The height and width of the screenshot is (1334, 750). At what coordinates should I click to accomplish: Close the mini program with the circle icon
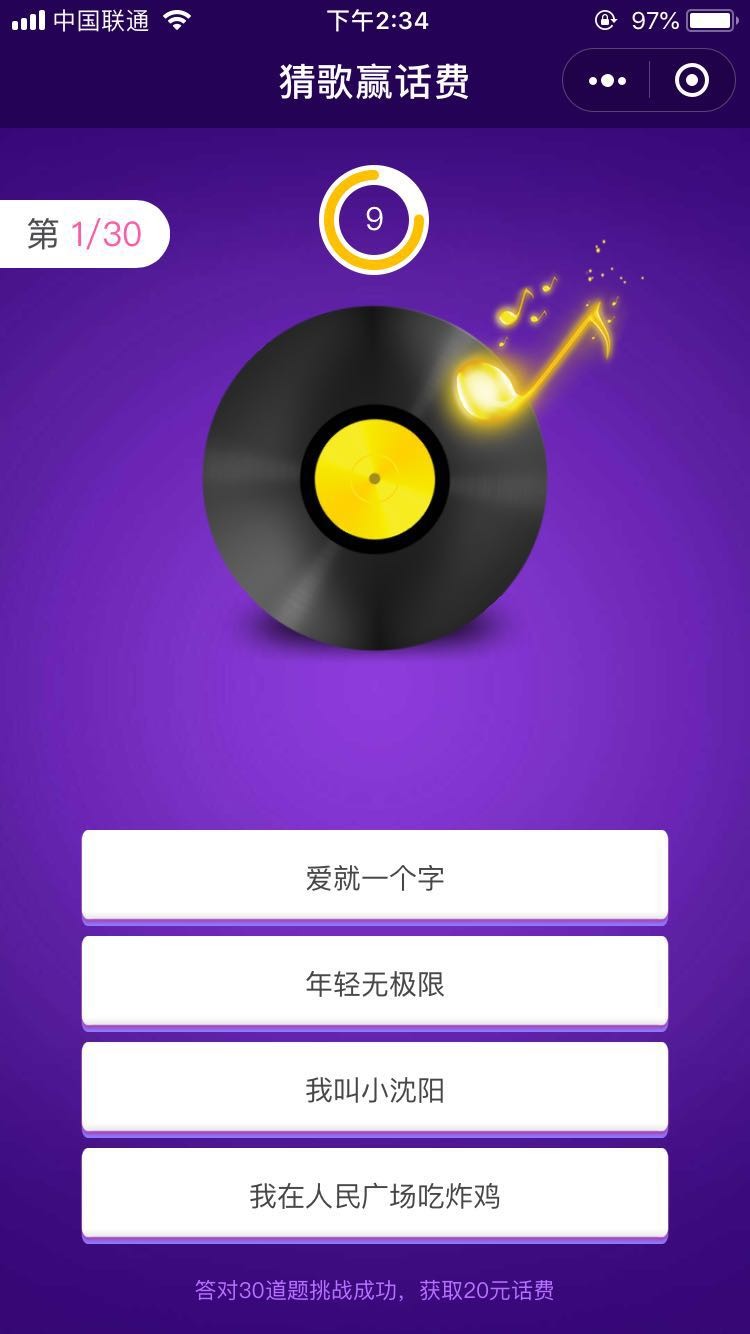(x=692, y=80)
